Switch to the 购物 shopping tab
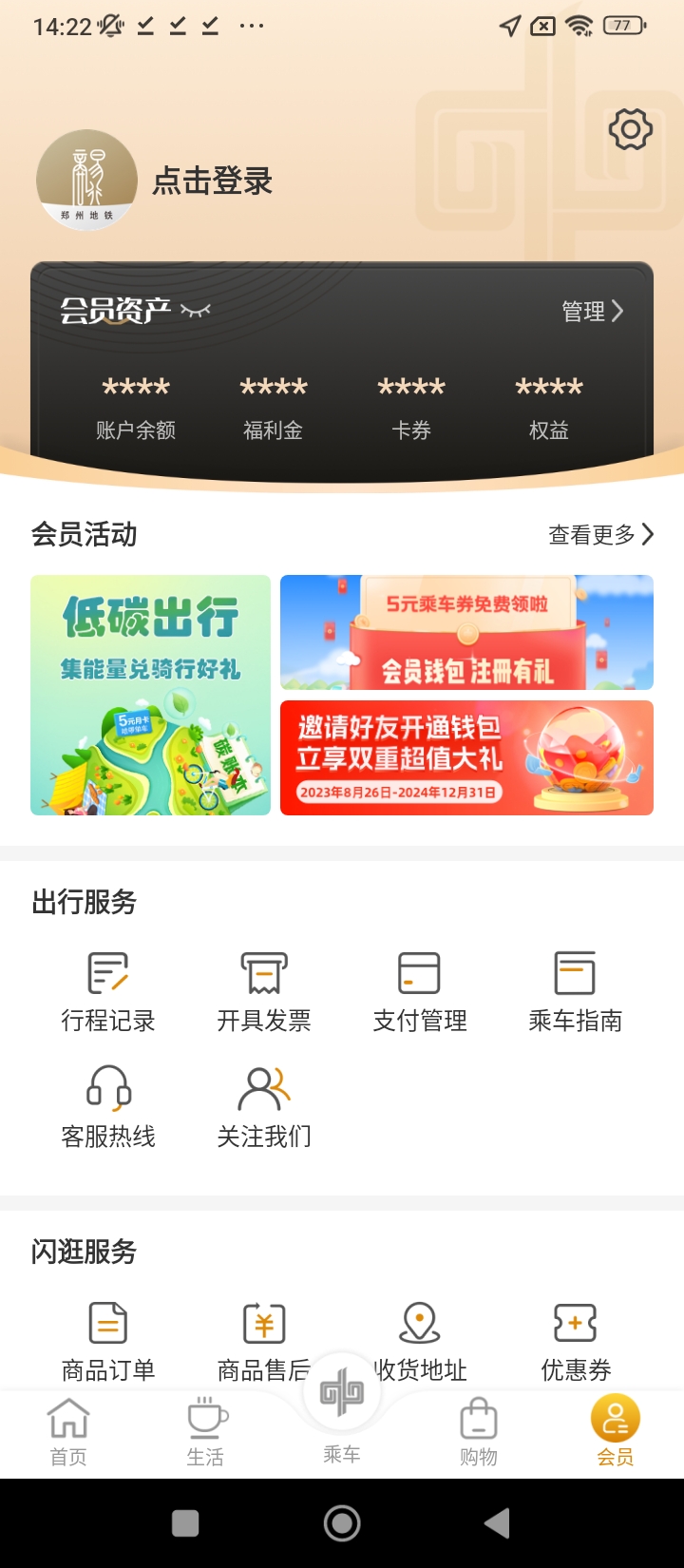This screenshot has height=1568, width=684. click(x=479, y=1433)
